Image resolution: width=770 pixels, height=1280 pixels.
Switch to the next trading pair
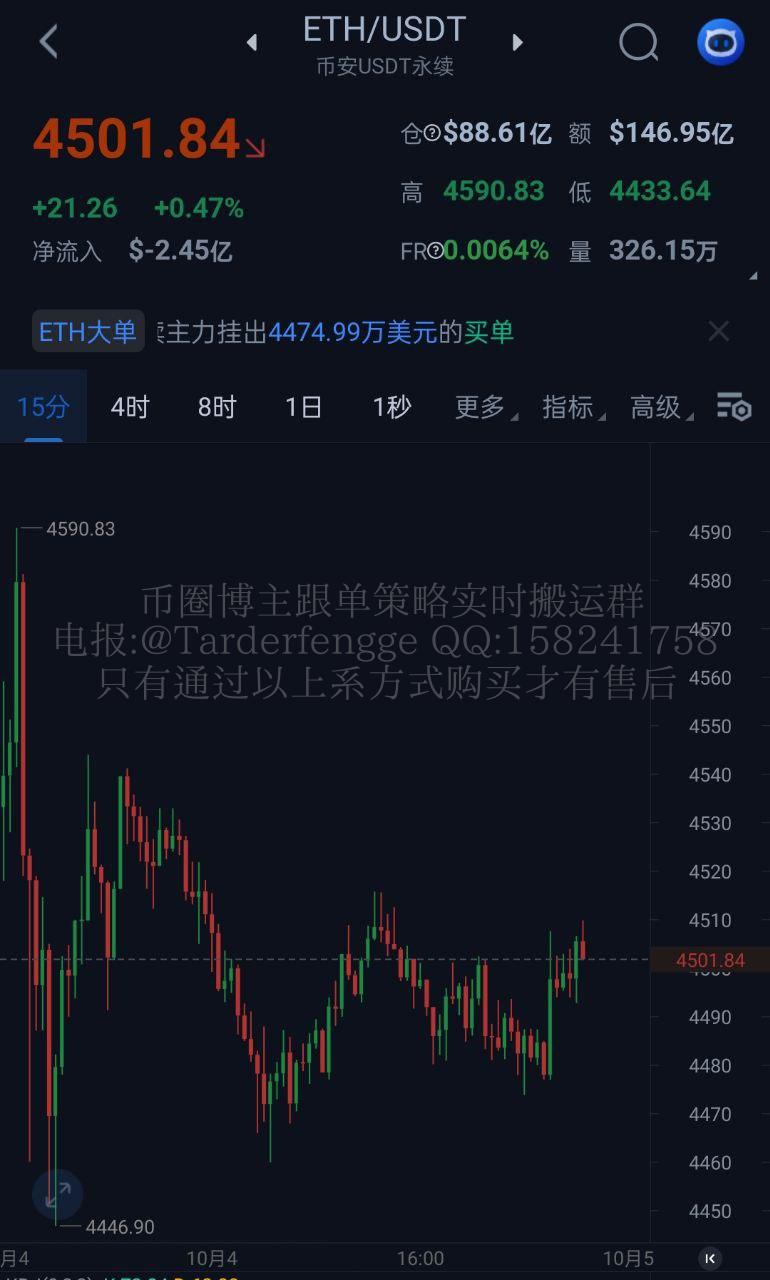[517, 42]
